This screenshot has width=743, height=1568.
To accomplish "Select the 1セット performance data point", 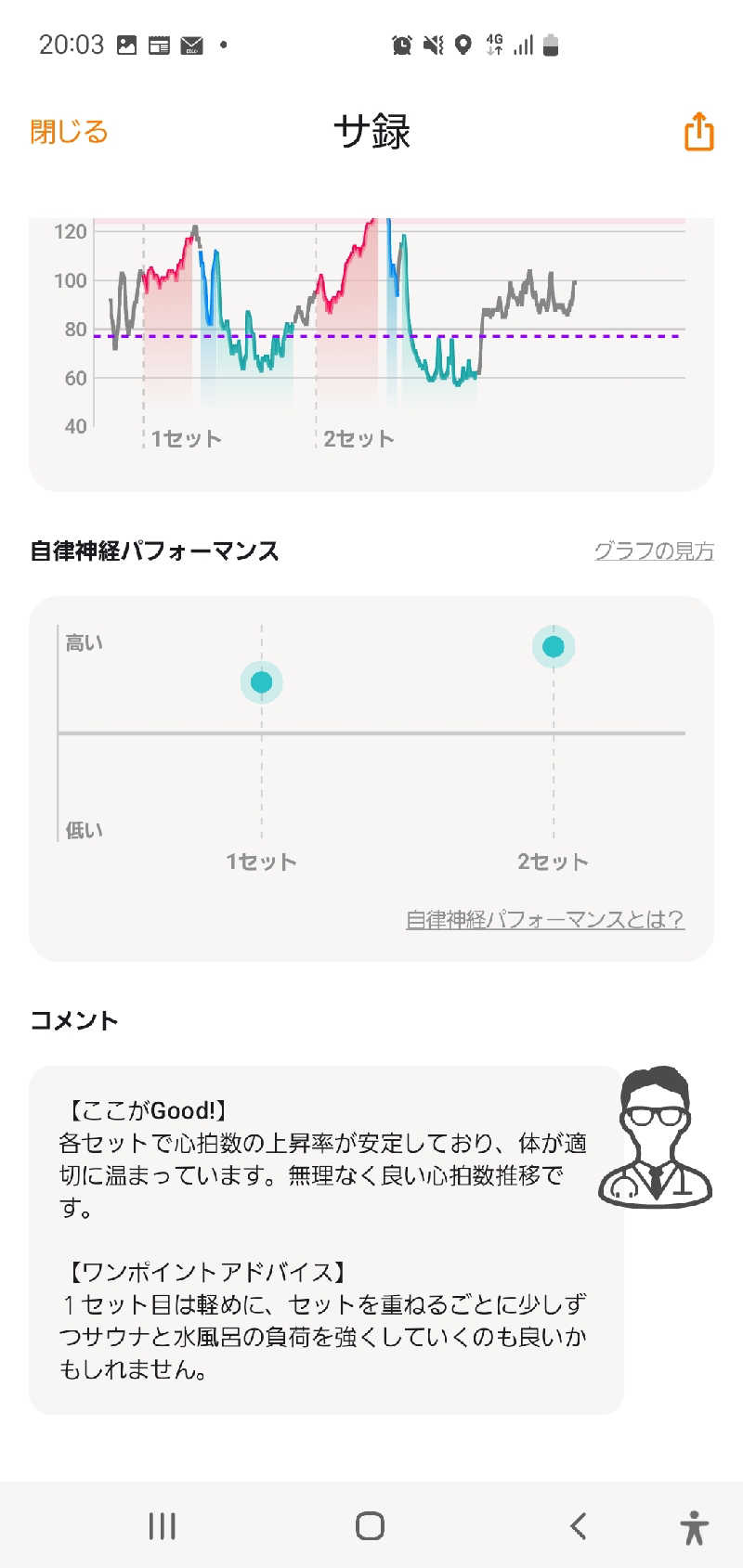I will click(x=262, y=682).
